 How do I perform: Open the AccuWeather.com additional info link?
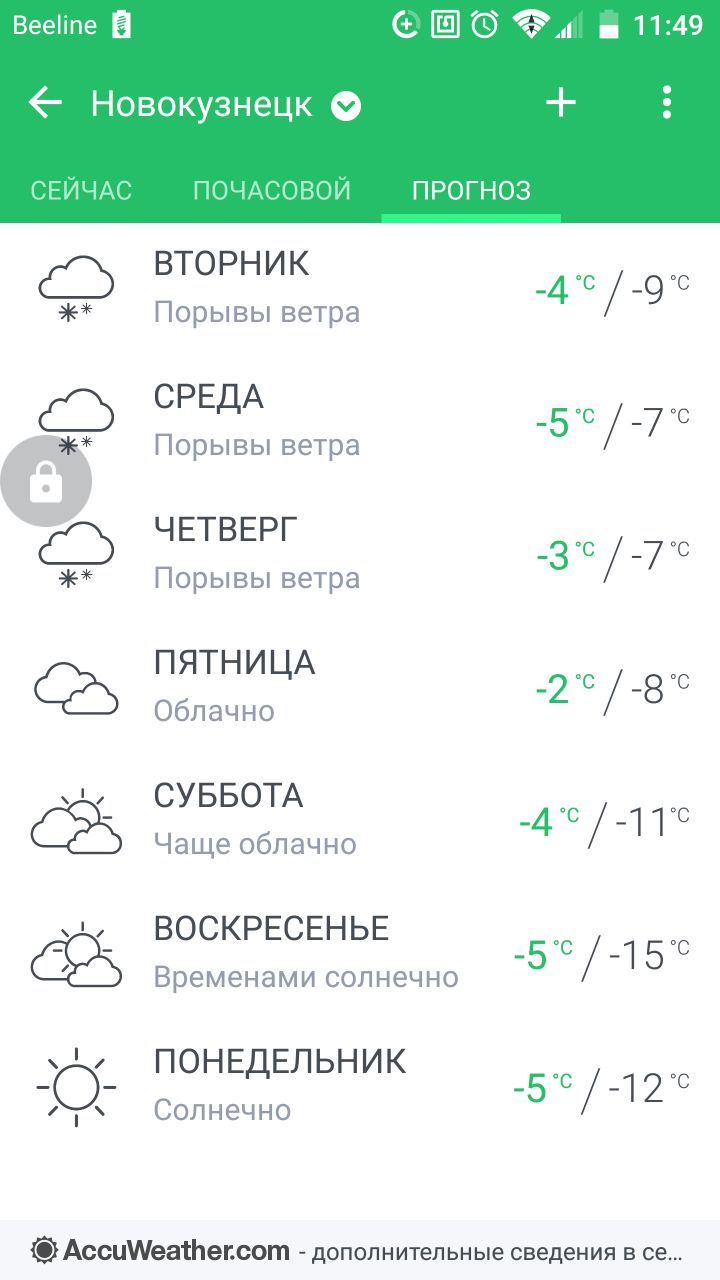pos(360,1250)
